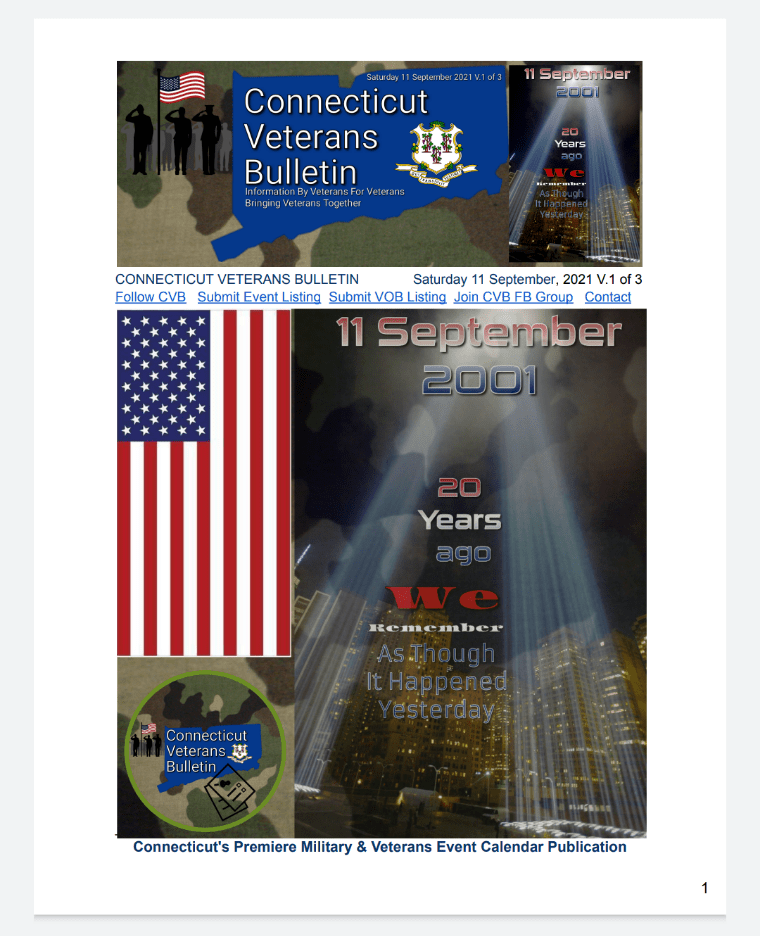Open the Submit Event Listing link
Image resolution: width=760 pixels, height=936 pixels.
point(259,297)
